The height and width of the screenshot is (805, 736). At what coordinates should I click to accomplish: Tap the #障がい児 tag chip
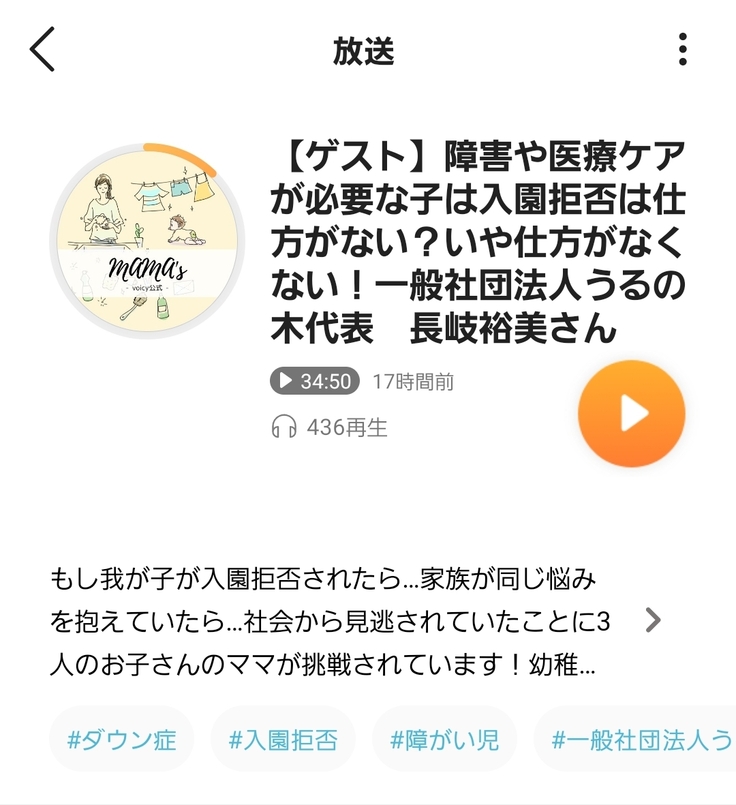coord(444,740)
